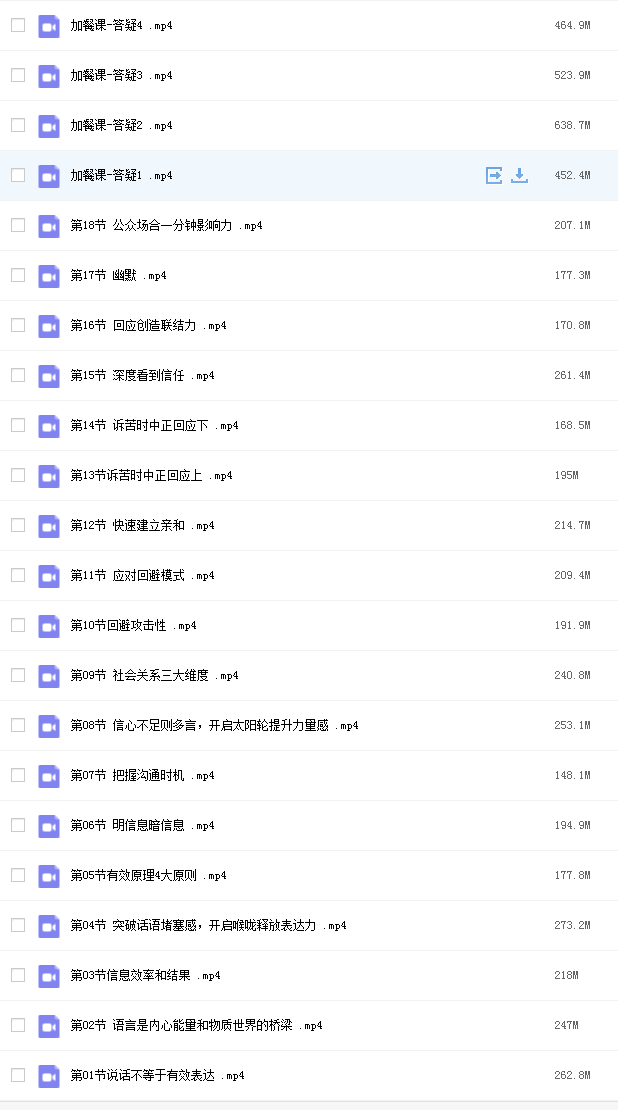Open 第13节诉苦时中正回应上 file
The image size is (618, 1110).
[151, 475]
